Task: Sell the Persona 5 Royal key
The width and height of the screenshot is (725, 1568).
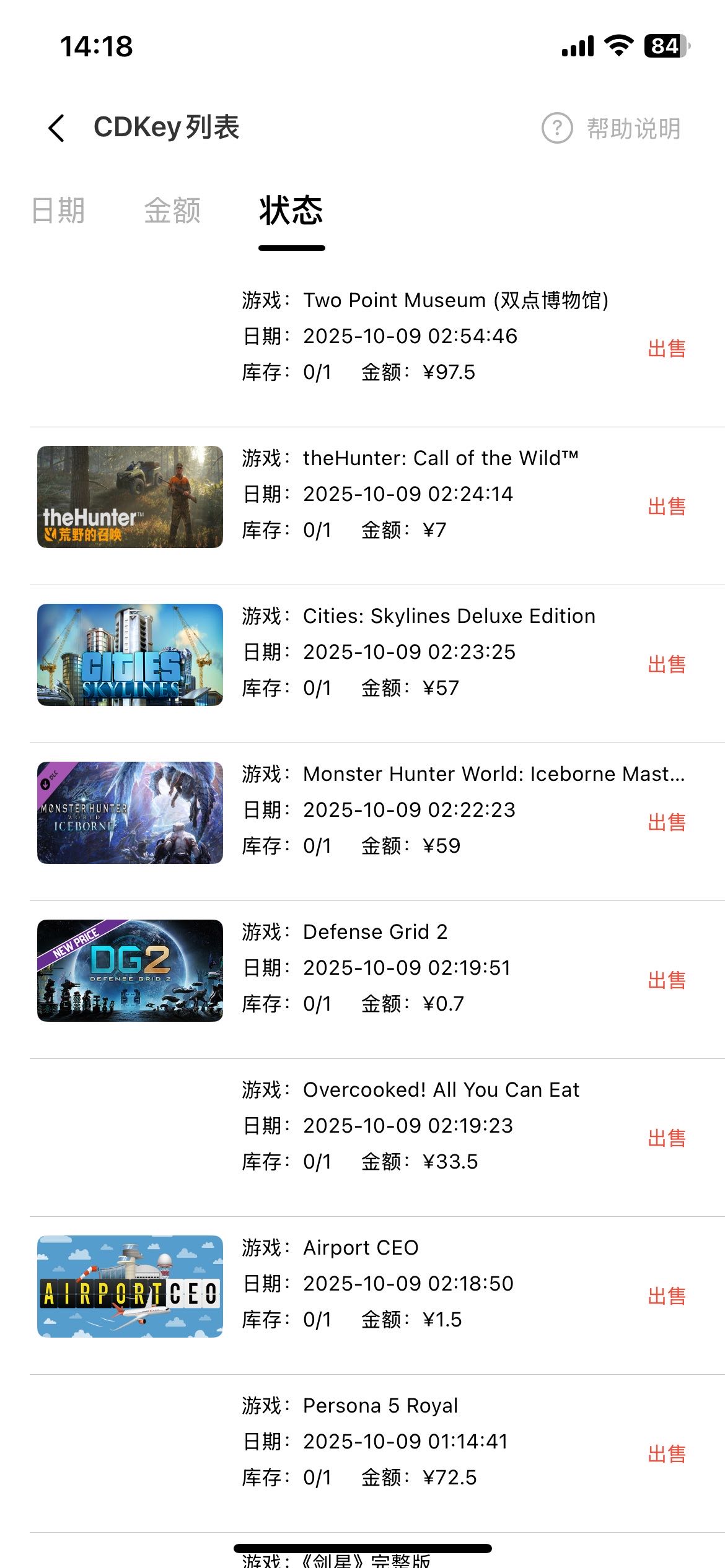Action: pos(667,1454)
